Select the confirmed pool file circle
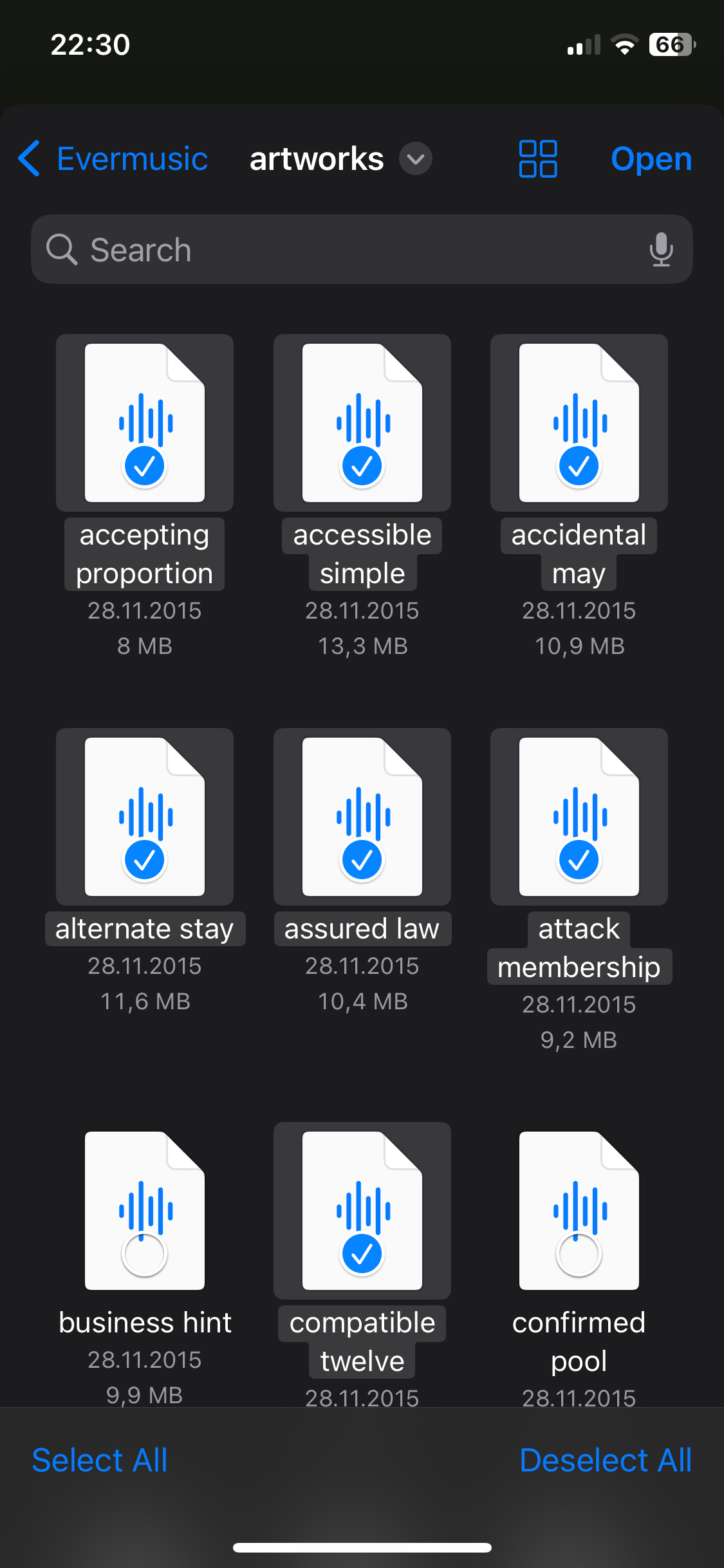This screenshot has width=724, height=1568. pyautogui.click(x=578, y=1253)
